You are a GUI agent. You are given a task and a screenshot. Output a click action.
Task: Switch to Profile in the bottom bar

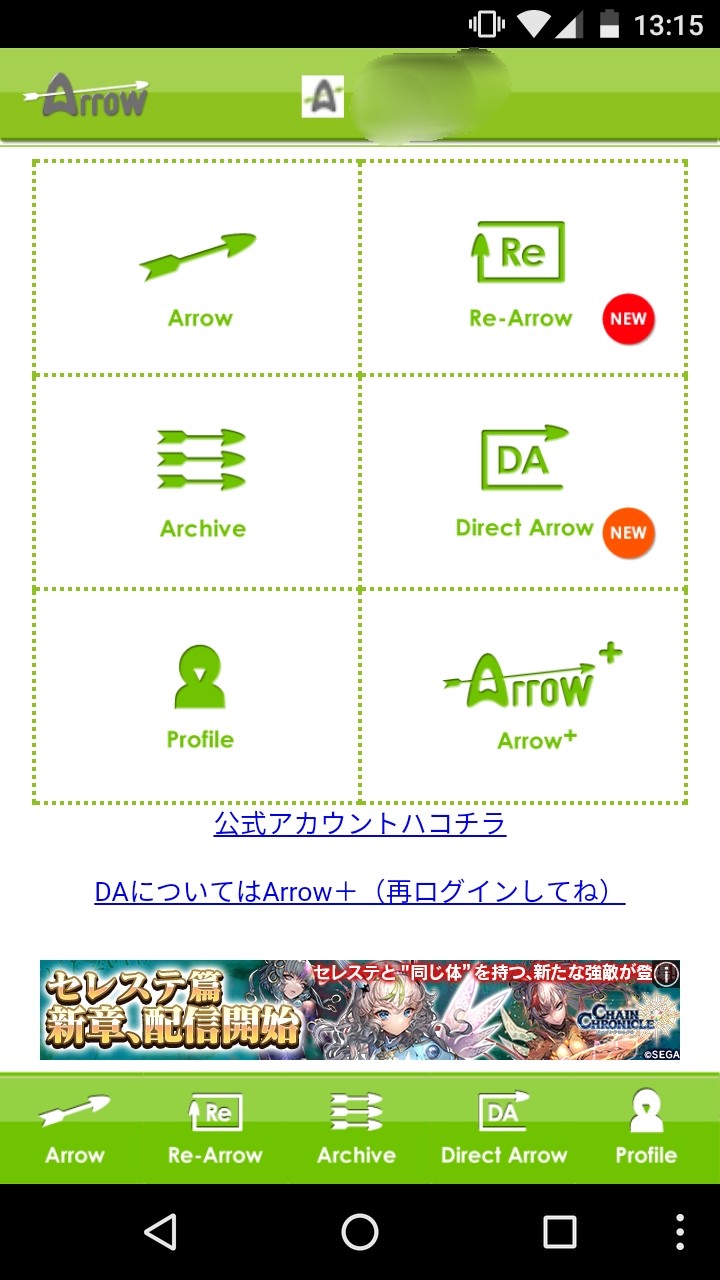click(x=646, y=1129)
